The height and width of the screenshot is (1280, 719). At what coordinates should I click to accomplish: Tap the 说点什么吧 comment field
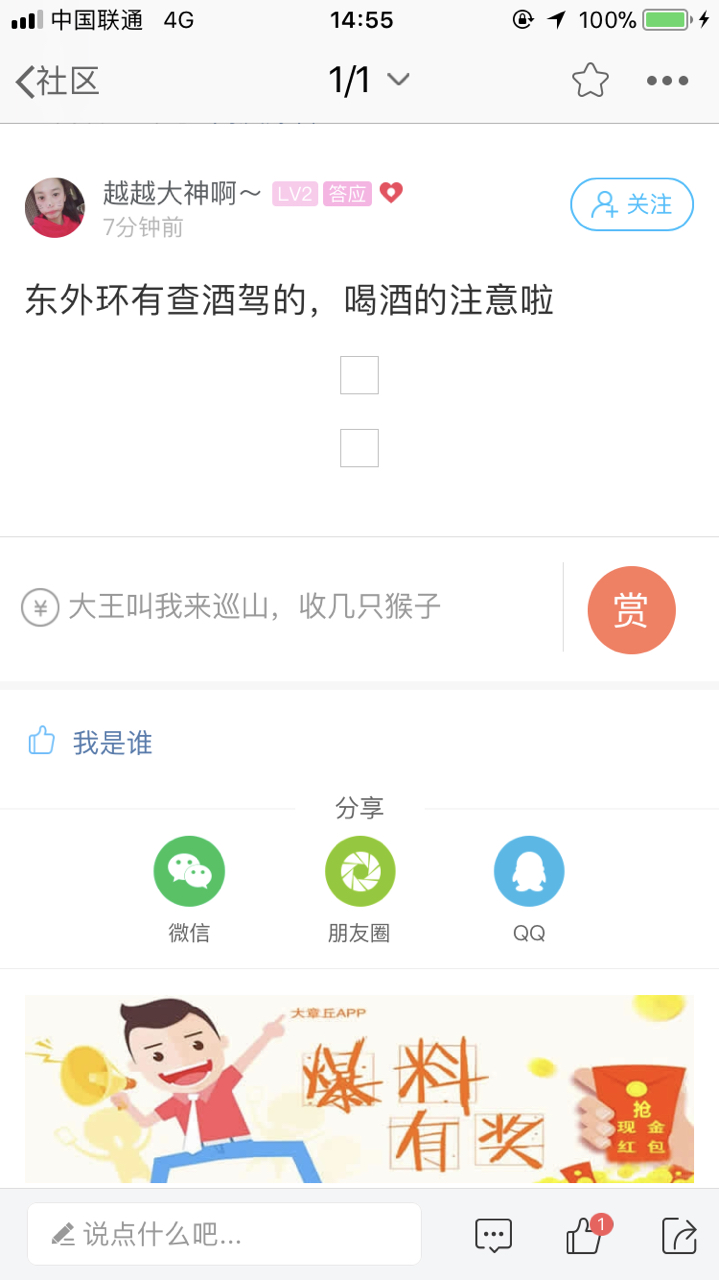pyautogui.click(x=224, y=1234)
